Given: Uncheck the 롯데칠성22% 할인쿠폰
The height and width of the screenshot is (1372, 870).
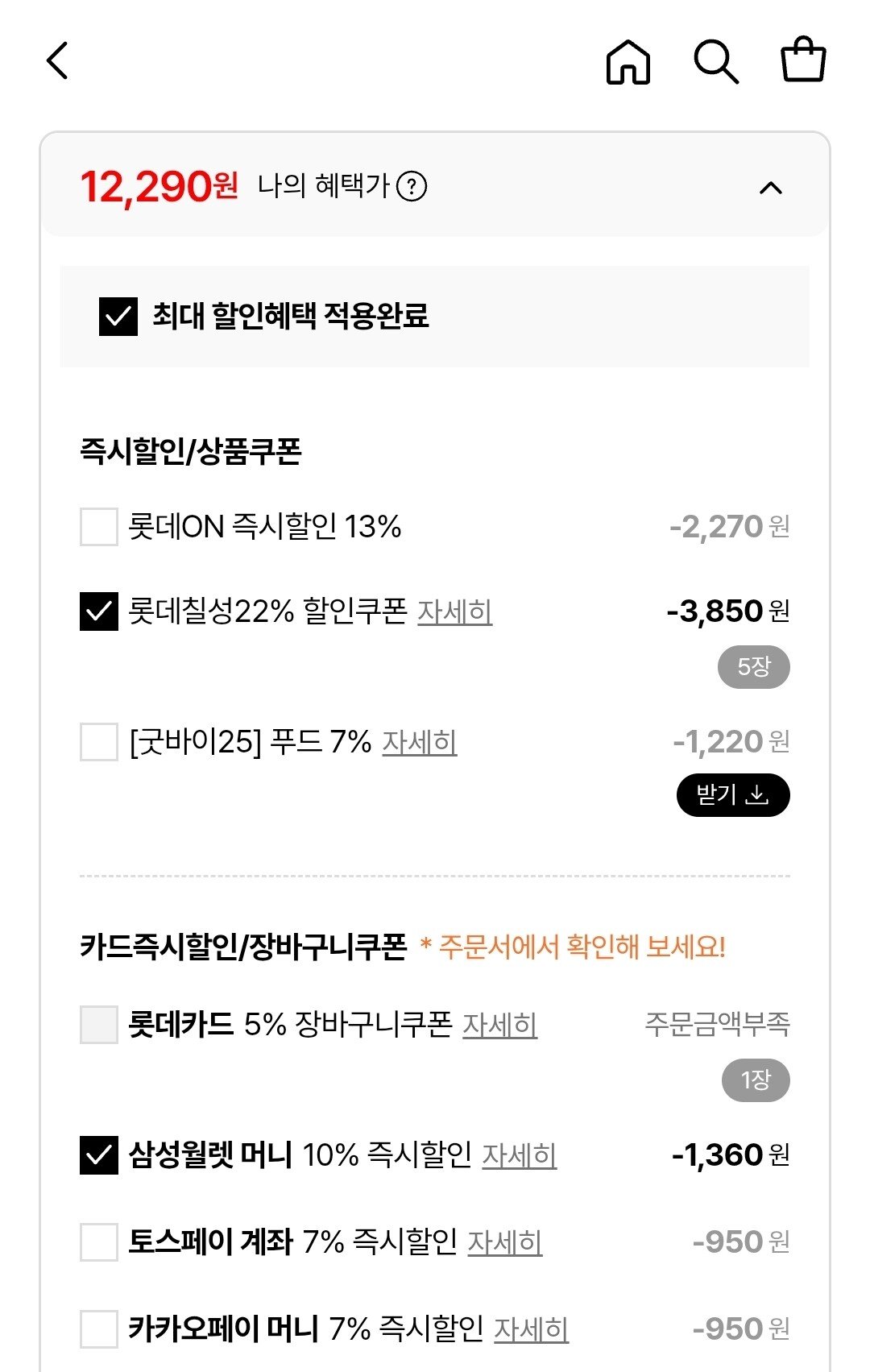Looking at the screenshot, I should point(97,613).
